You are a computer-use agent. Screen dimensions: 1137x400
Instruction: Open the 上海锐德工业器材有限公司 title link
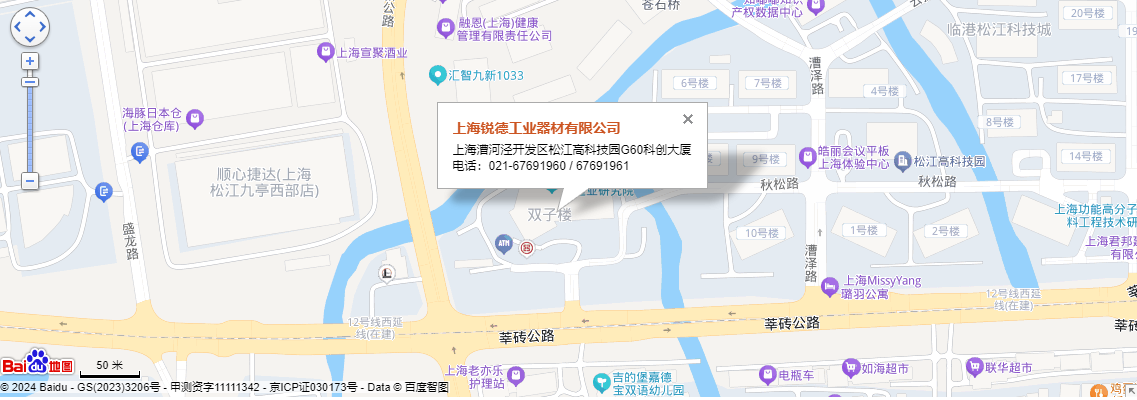coord(536,128)
